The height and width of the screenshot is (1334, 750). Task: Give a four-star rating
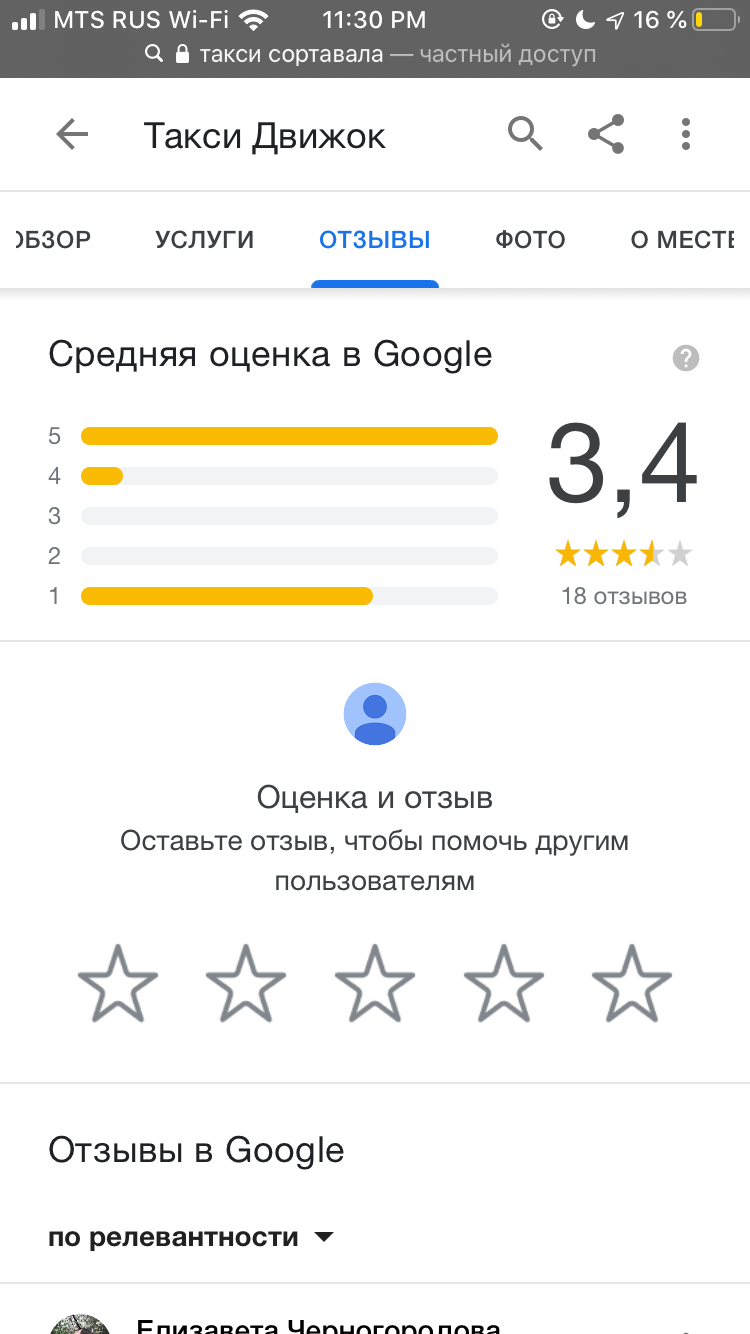(x=504, y=982)
